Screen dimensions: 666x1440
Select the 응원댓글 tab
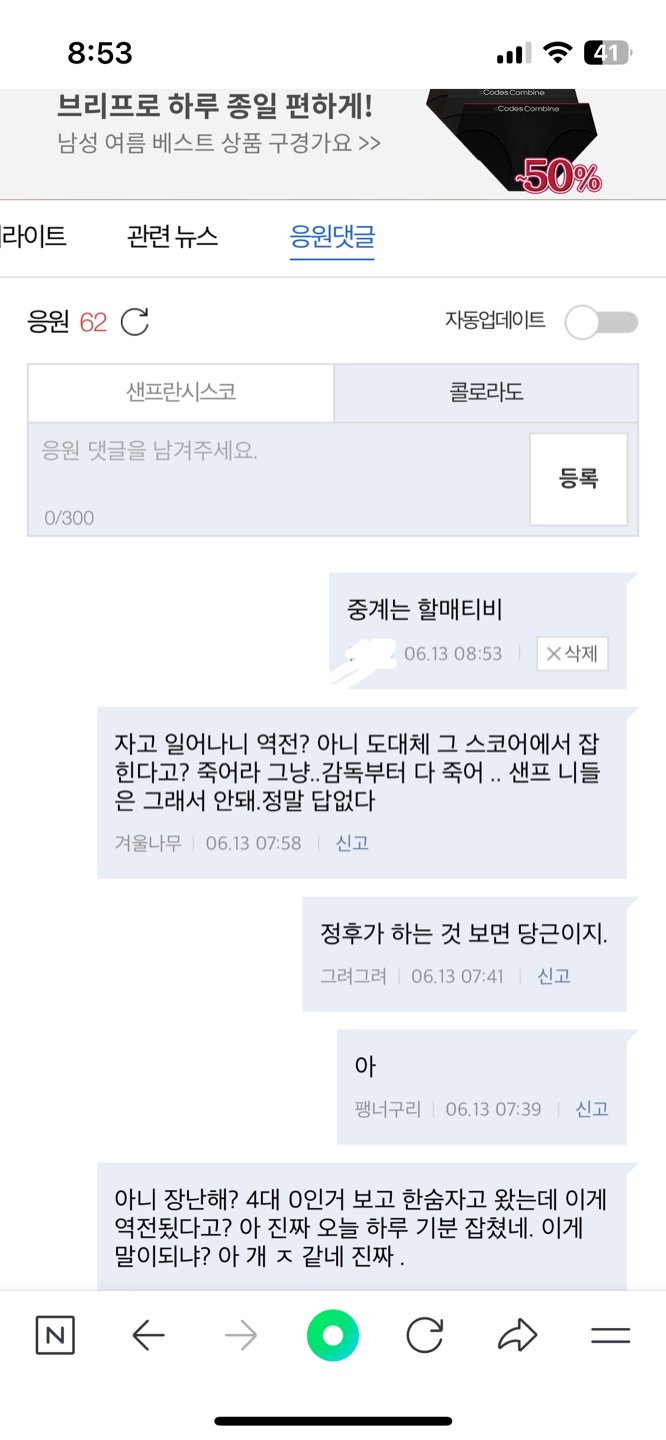tap(332, 237)
